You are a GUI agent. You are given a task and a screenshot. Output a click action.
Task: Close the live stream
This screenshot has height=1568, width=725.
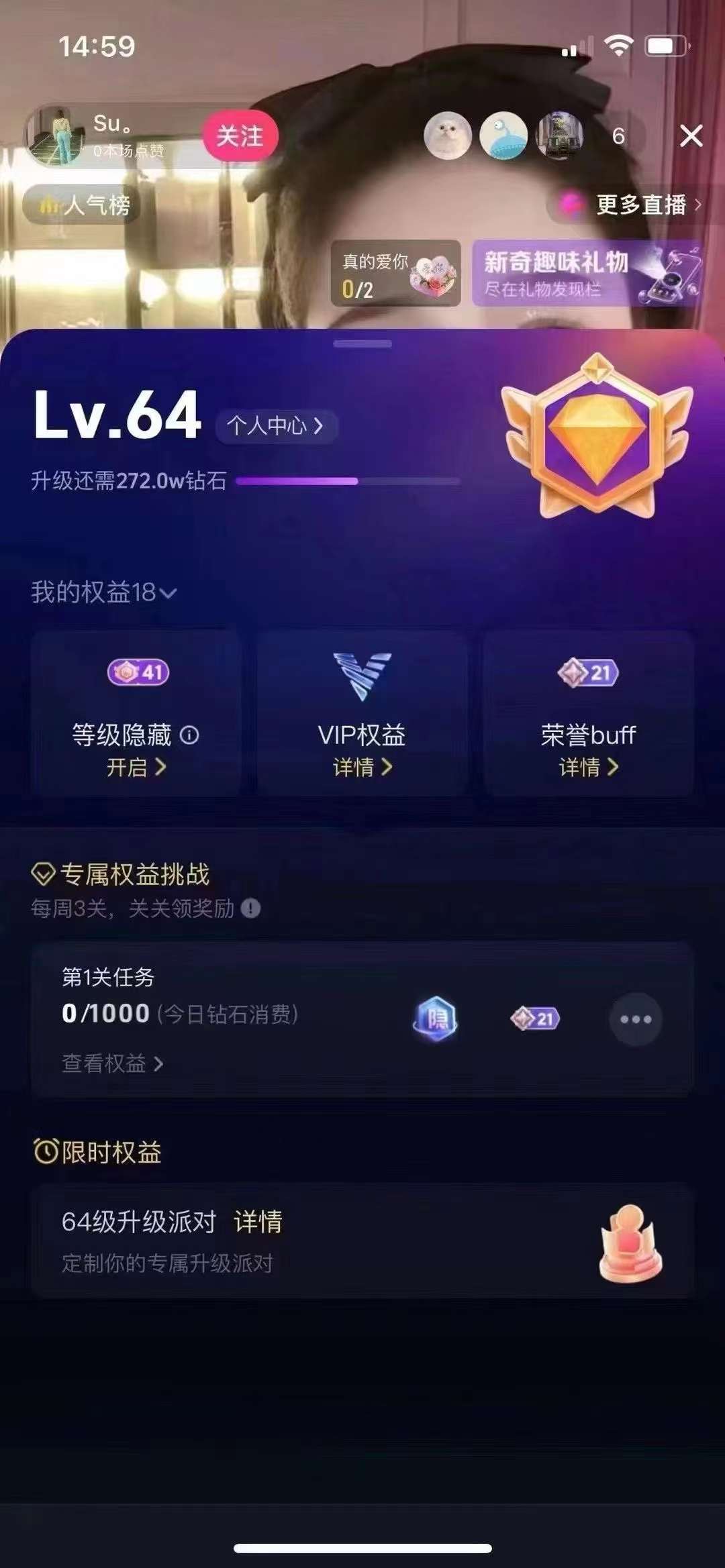(x=691, y=136)
